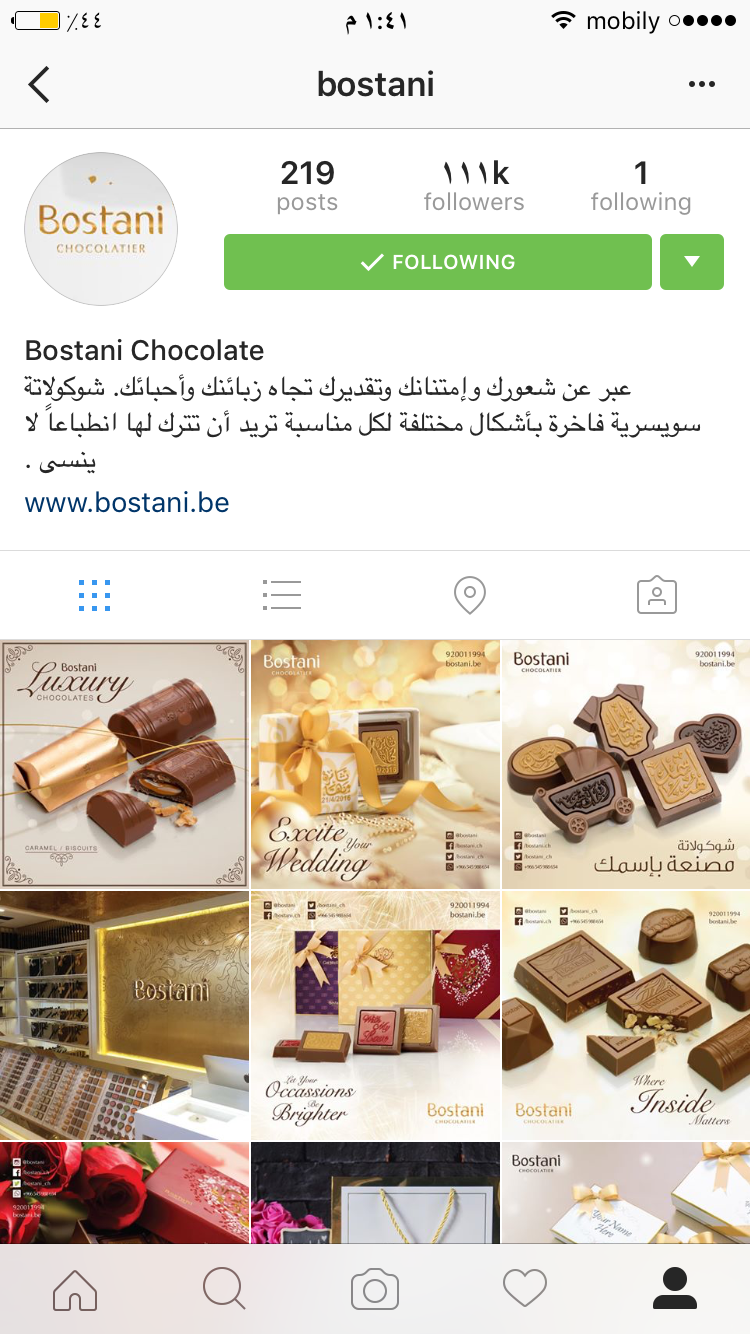This screenshot has height=1334, width=750.
Task: Open the three-dot options menu
Action: pyautogui.click(x=702, y=85)
